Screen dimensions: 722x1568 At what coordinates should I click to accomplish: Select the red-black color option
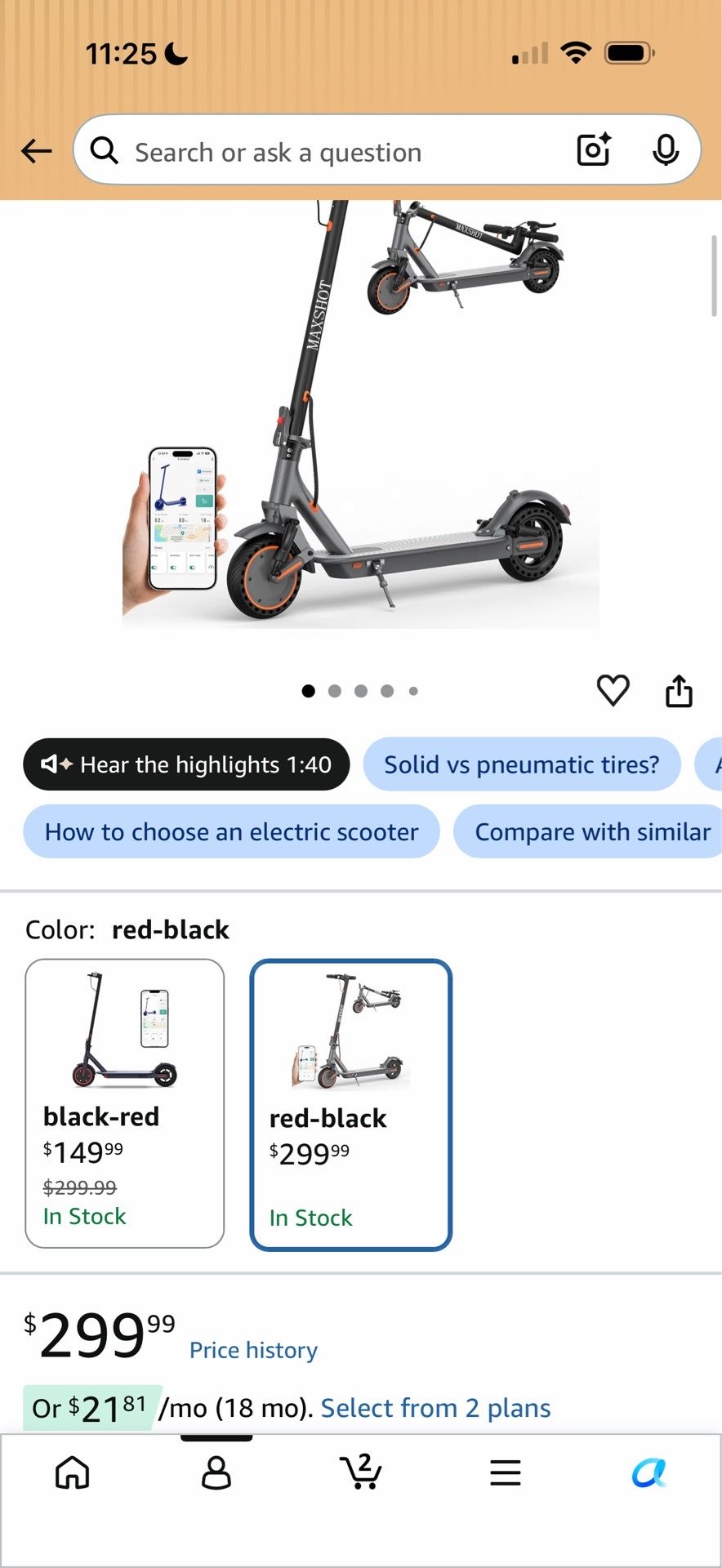pos(350,1105)
